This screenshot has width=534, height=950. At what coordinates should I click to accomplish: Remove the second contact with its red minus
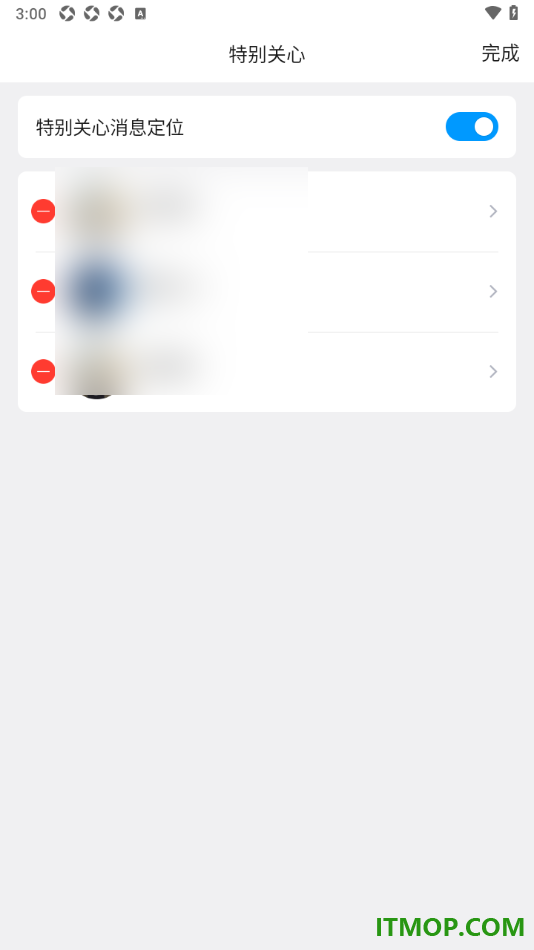tap(43, 291)
